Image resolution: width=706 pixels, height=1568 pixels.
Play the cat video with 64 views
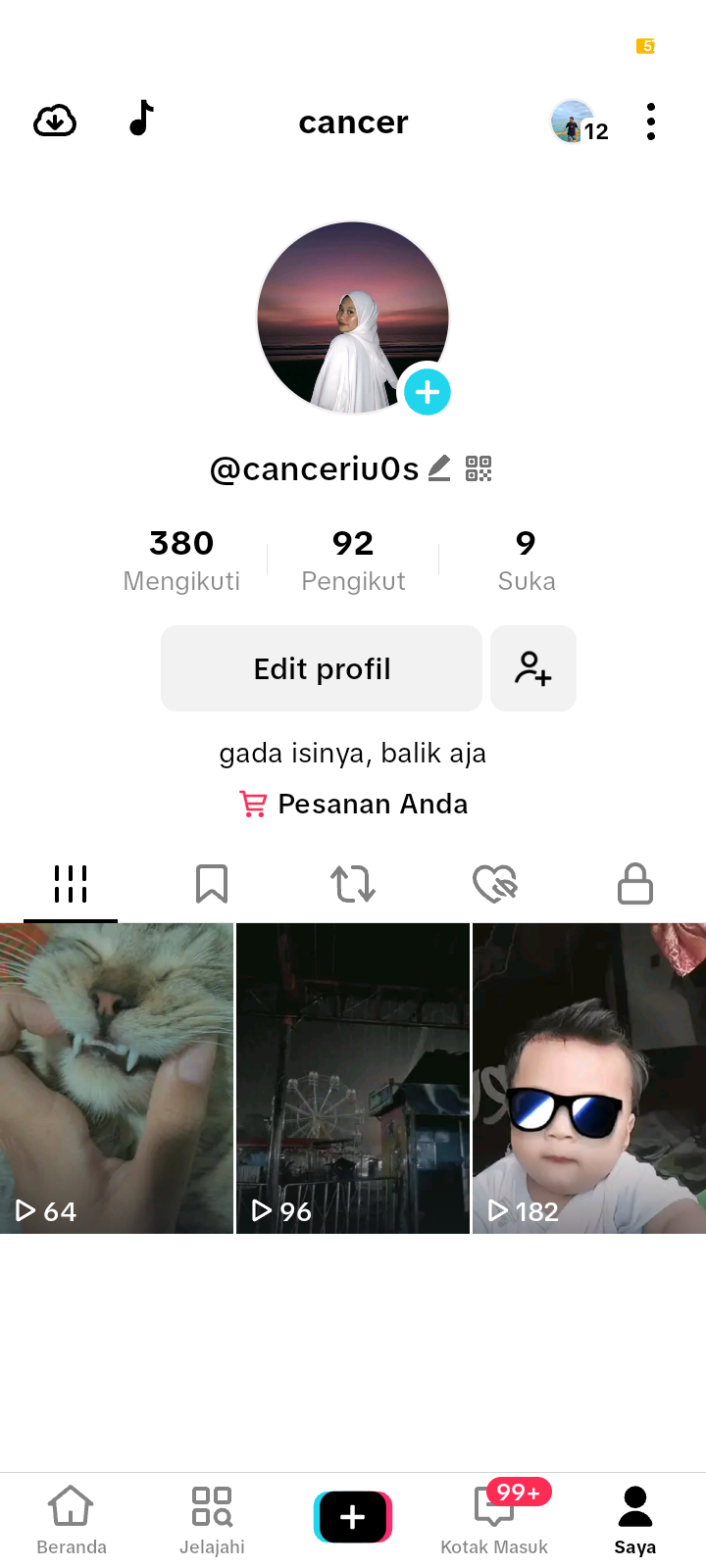pyautogui.click(x=117, y=1078)
